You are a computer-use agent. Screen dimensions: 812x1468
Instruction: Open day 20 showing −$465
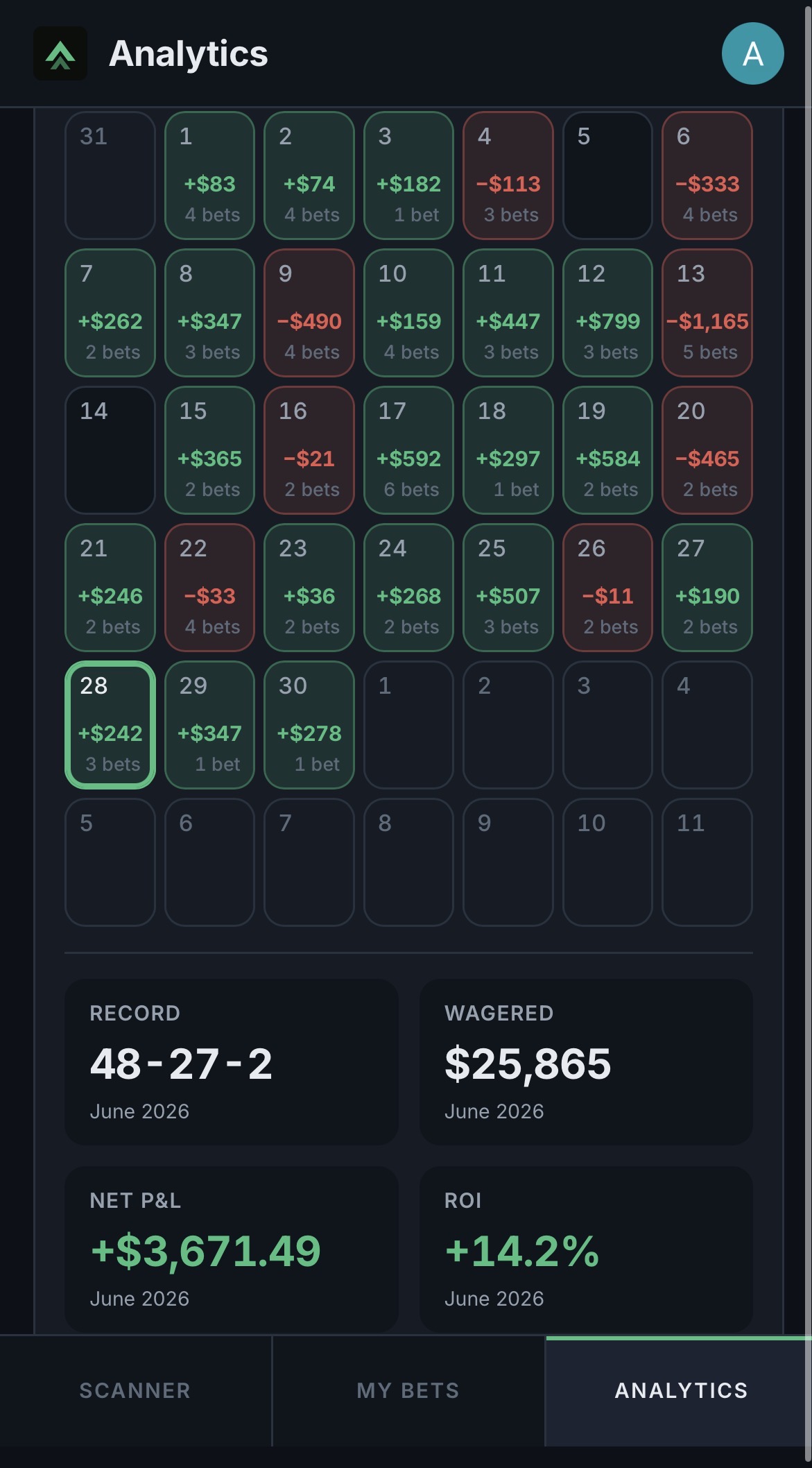point(707,450)
